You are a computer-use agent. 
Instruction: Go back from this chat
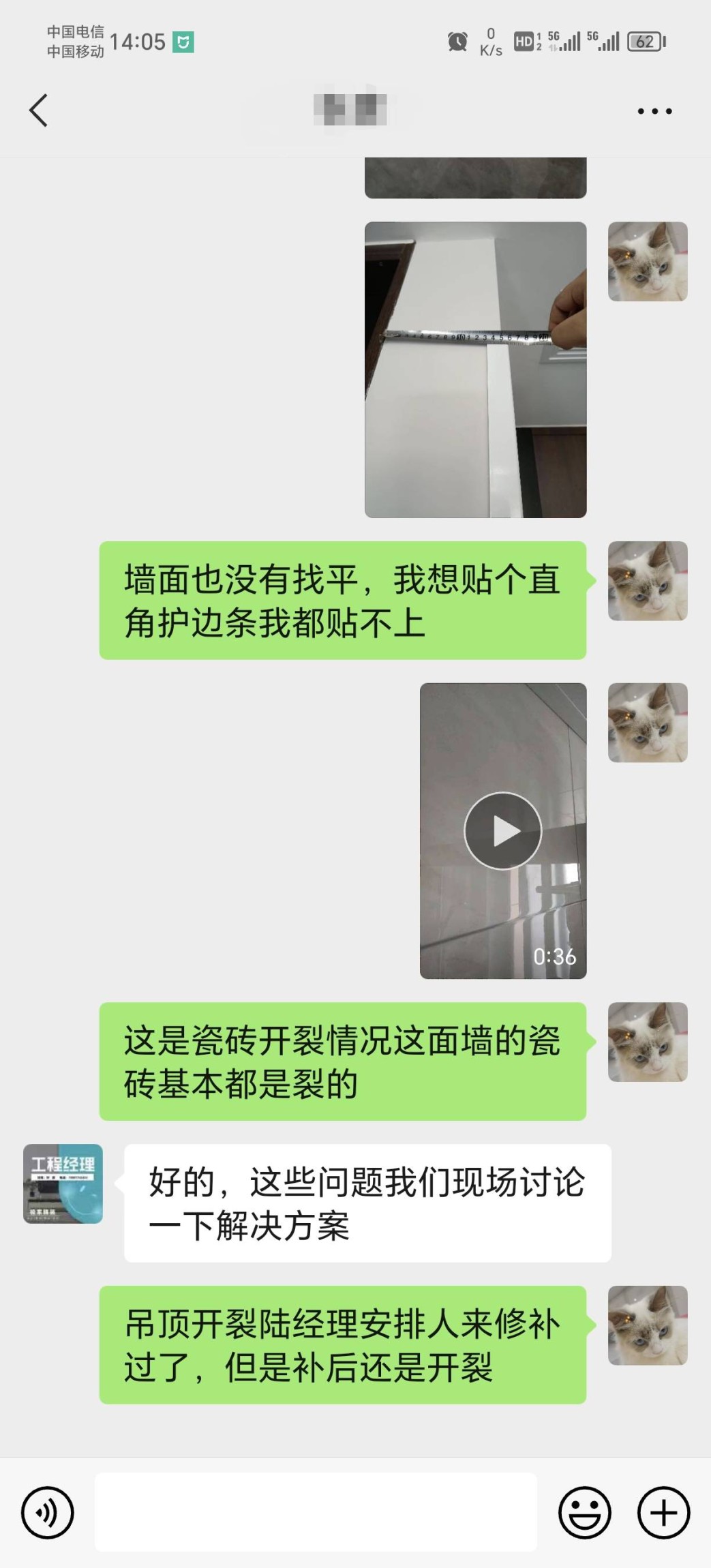point(39,110)
